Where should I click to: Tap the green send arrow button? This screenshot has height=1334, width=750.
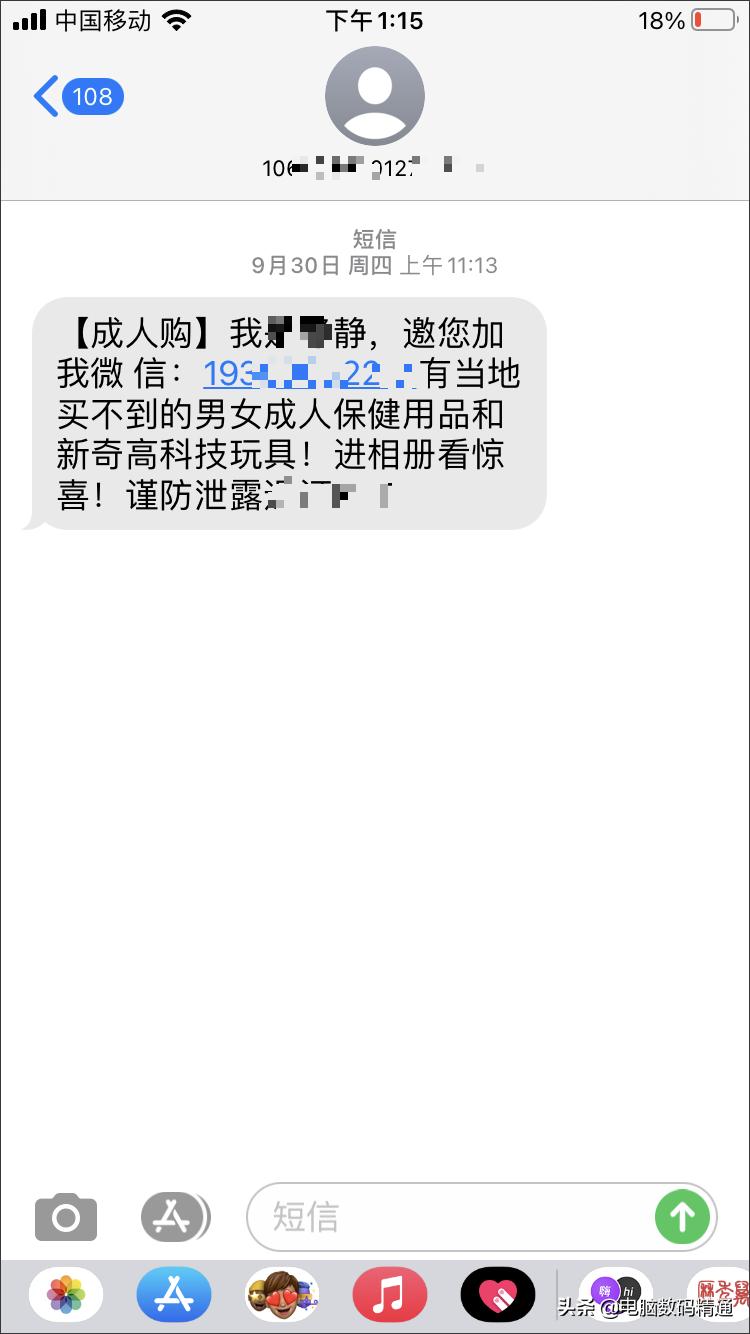point(683,1217)
